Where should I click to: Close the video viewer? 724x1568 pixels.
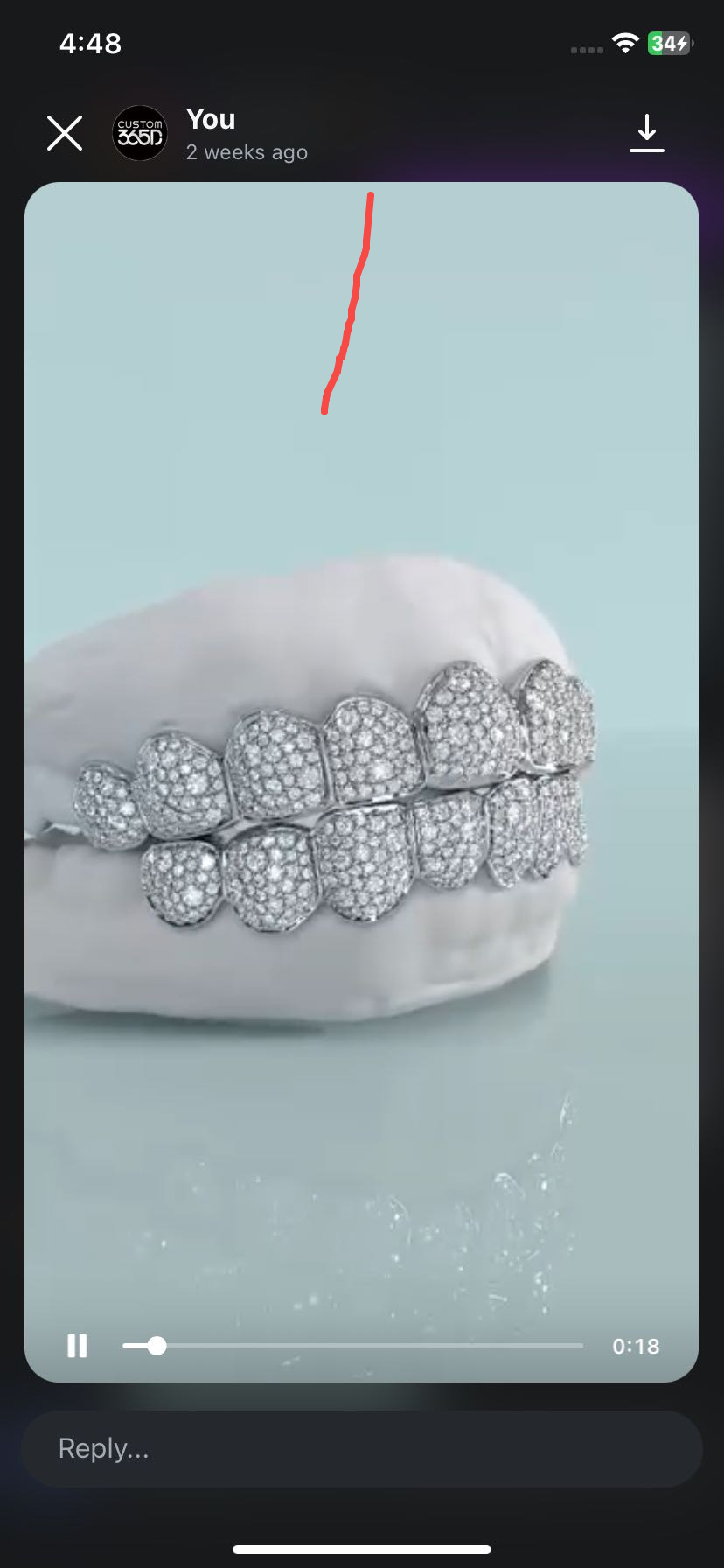click(65, 134)
